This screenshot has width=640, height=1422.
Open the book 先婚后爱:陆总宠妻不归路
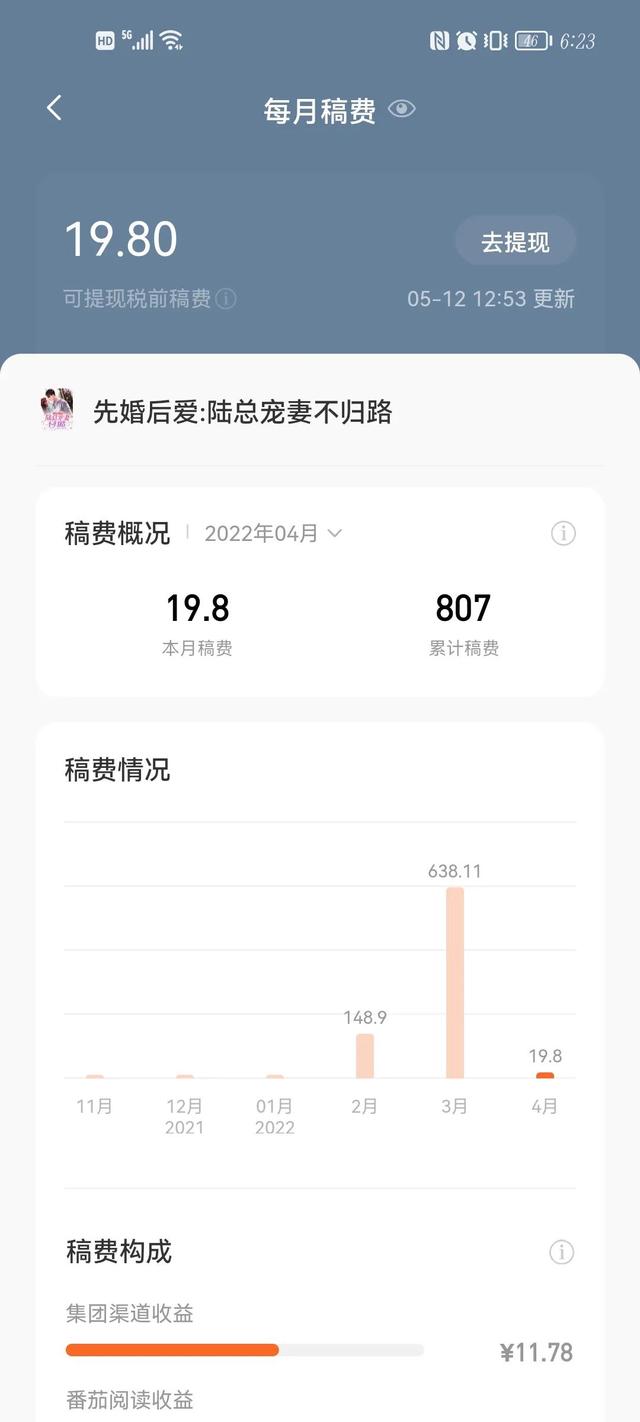(x=242, y=411)
